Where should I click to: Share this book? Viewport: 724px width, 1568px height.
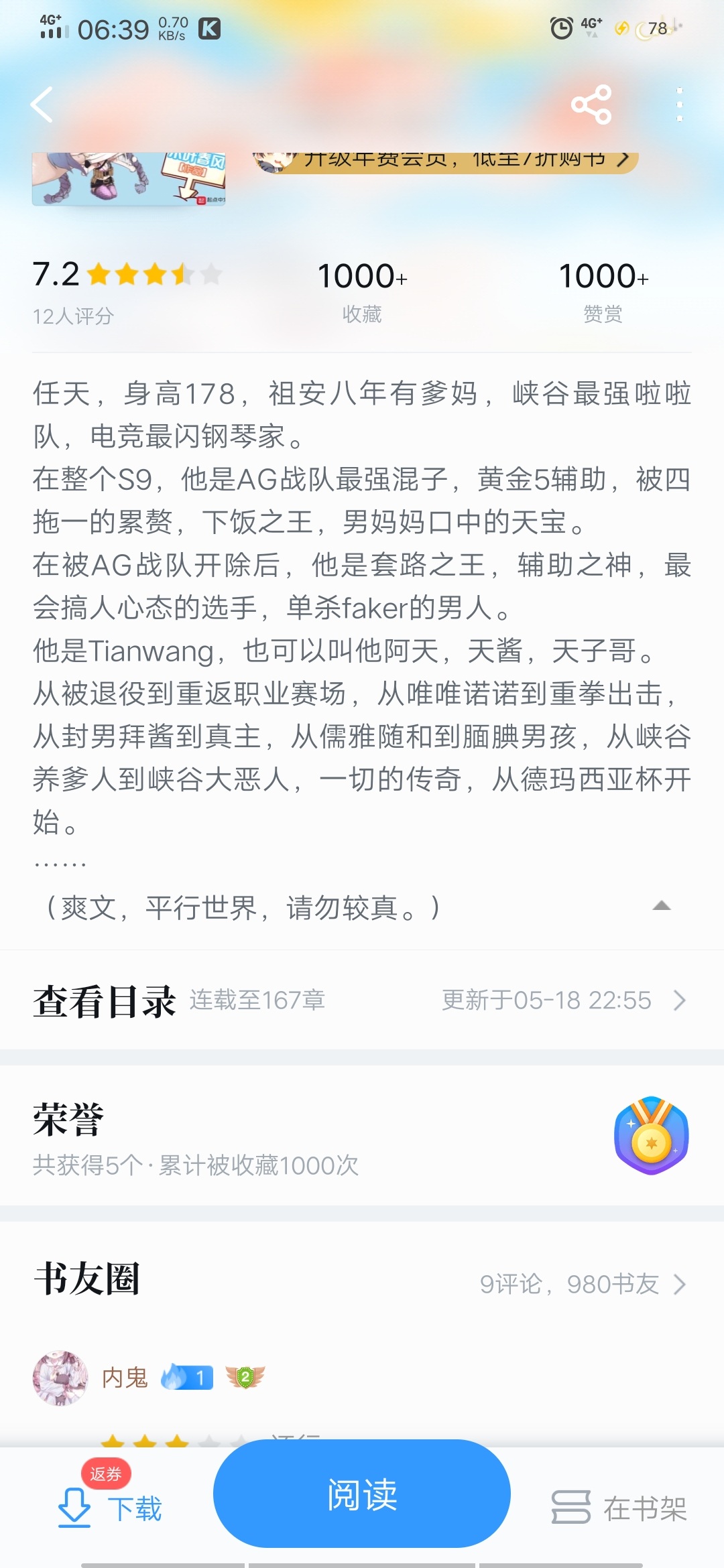click(x=591, y=105)
